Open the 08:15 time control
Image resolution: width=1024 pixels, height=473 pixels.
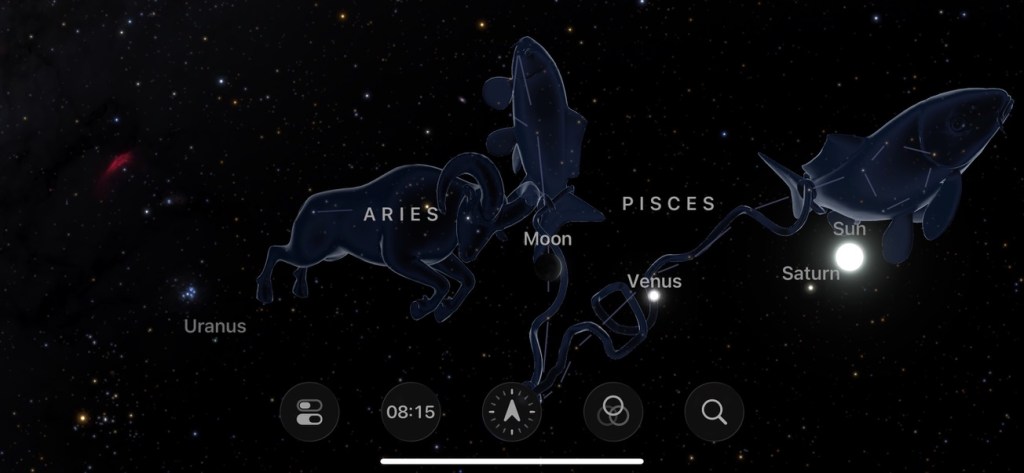pos(410,412)
